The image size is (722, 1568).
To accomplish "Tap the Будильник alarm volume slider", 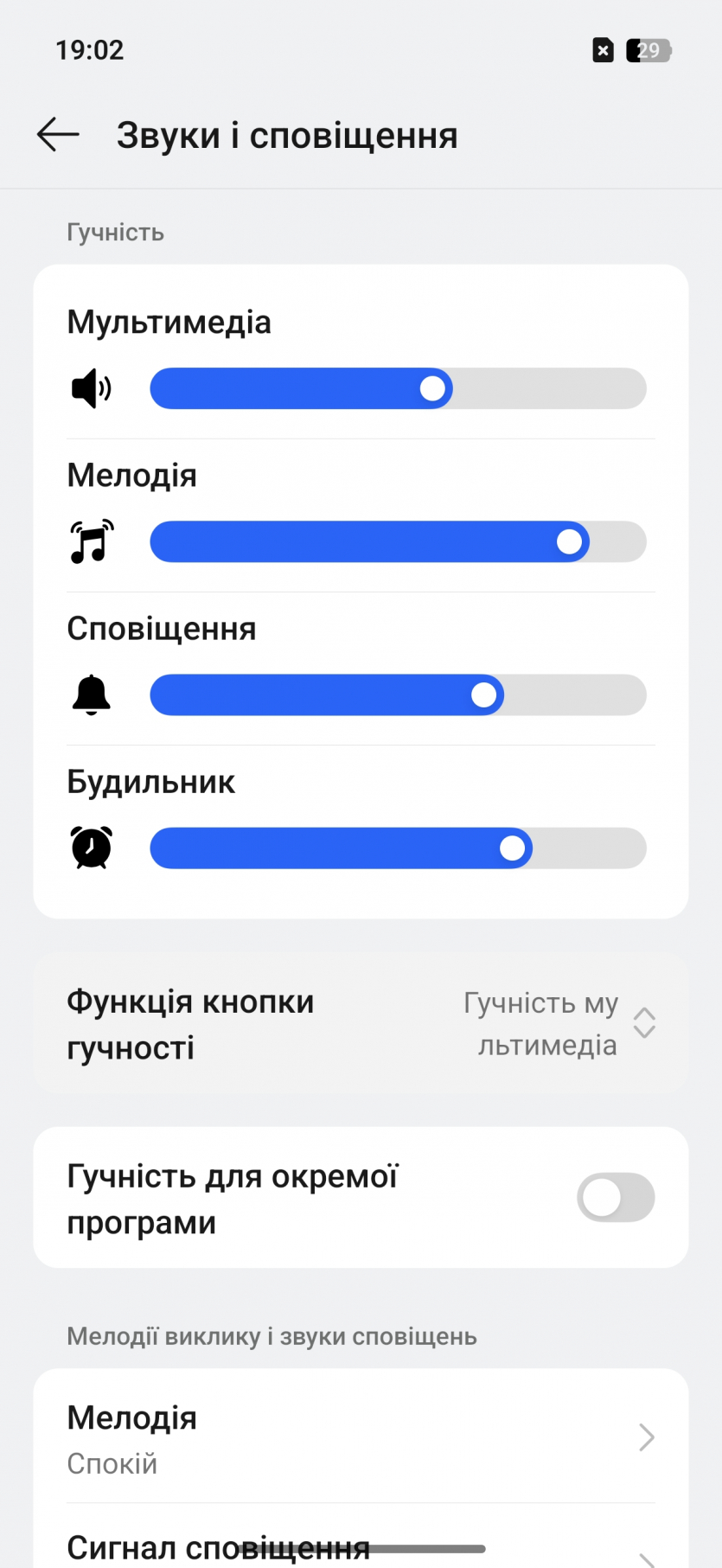I will click(398, 848).
